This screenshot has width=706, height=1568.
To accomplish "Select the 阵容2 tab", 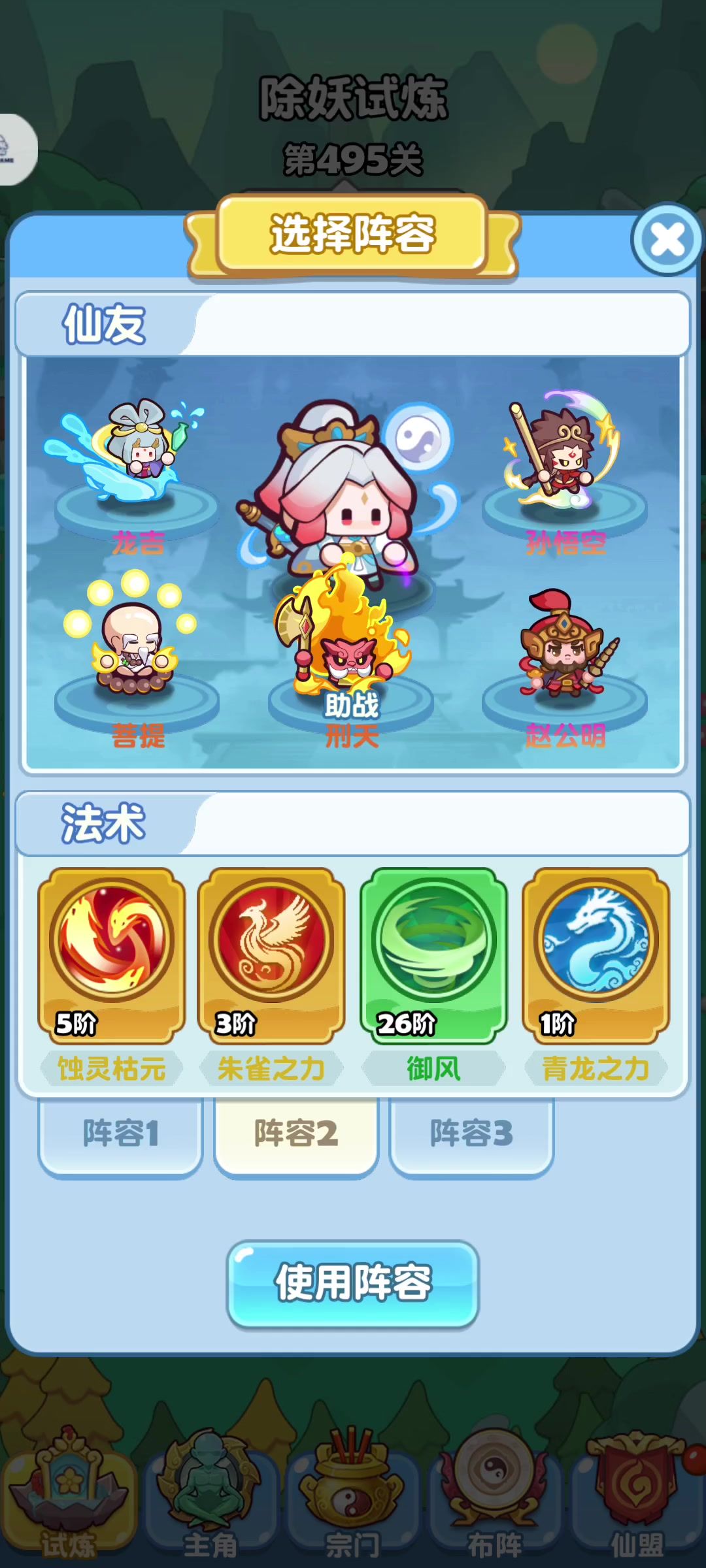I will click(296, 1134).
